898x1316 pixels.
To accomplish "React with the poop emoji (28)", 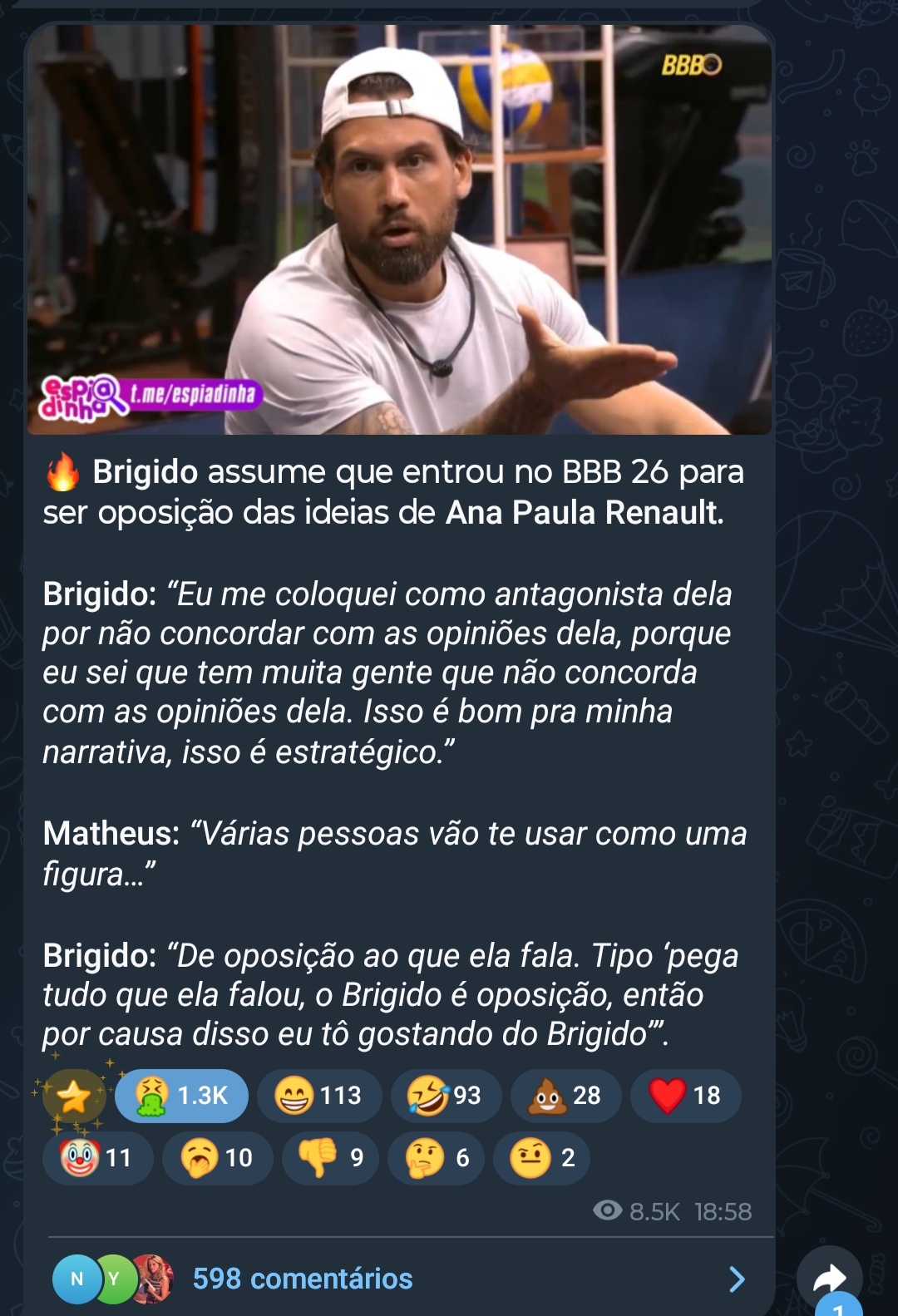I will [565, 1096].
